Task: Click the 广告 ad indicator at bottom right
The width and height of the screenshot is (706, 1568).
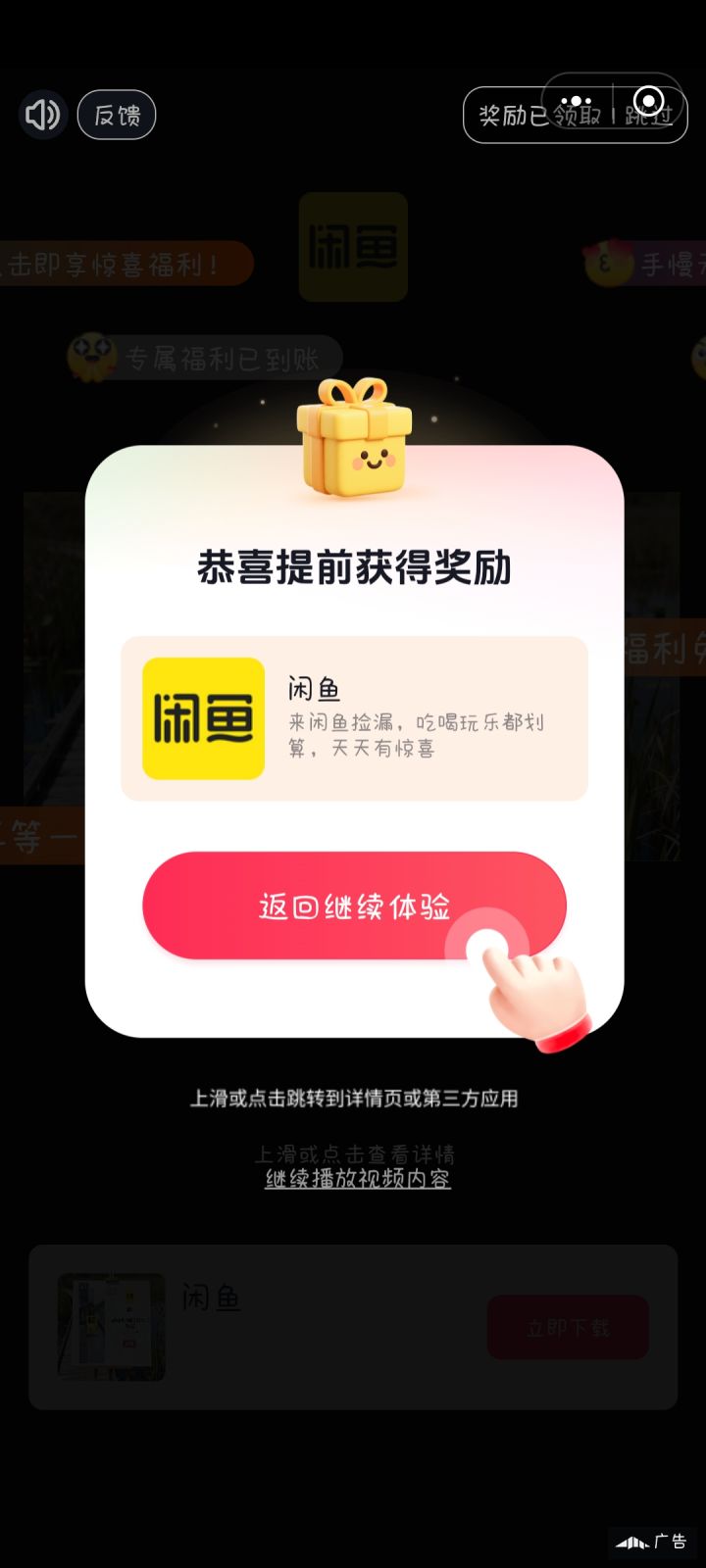Action: (x=652, y=1541)
